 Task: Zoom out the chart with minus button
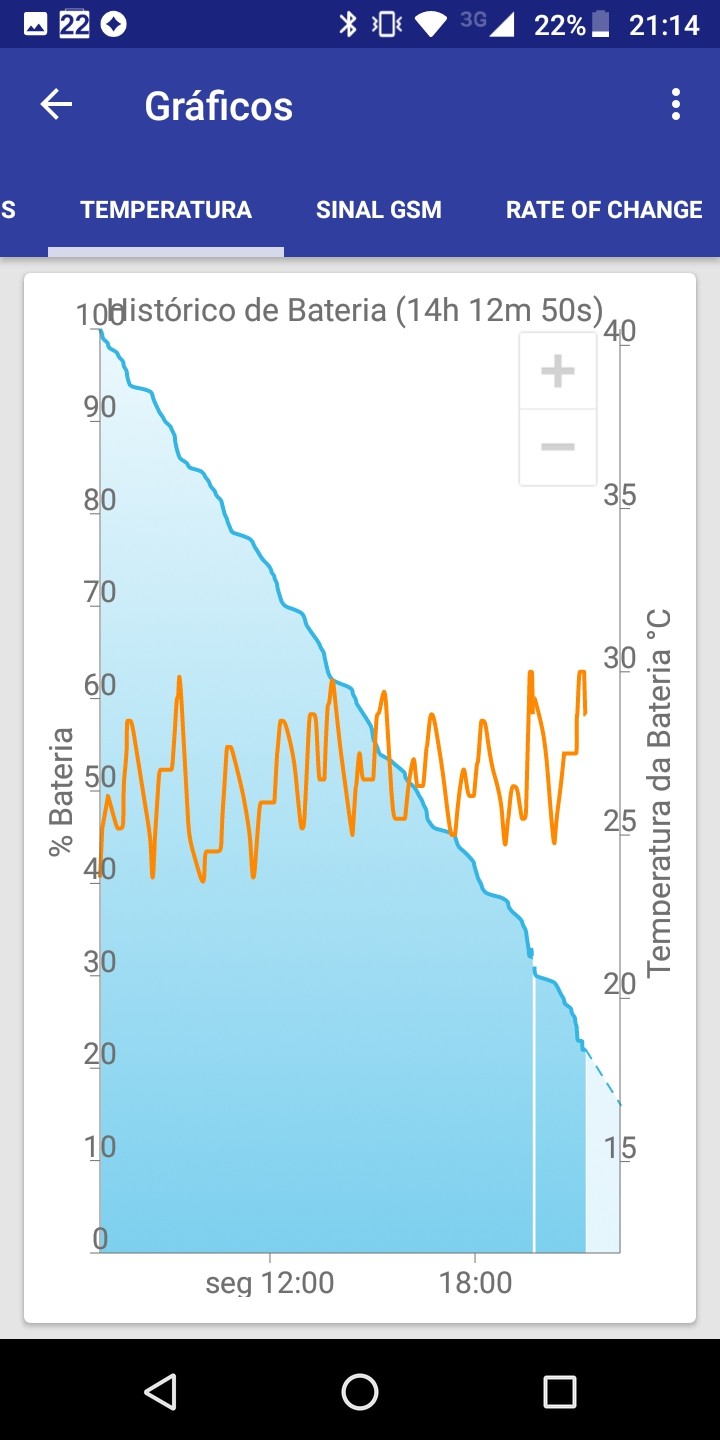(557, 447)
